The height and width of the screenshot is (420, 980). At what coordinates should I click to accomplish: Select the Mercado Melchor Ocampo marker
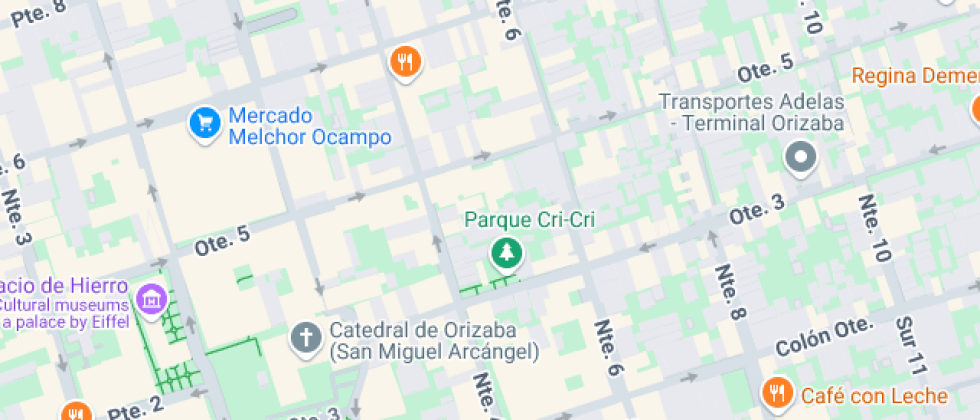(205, 124)
